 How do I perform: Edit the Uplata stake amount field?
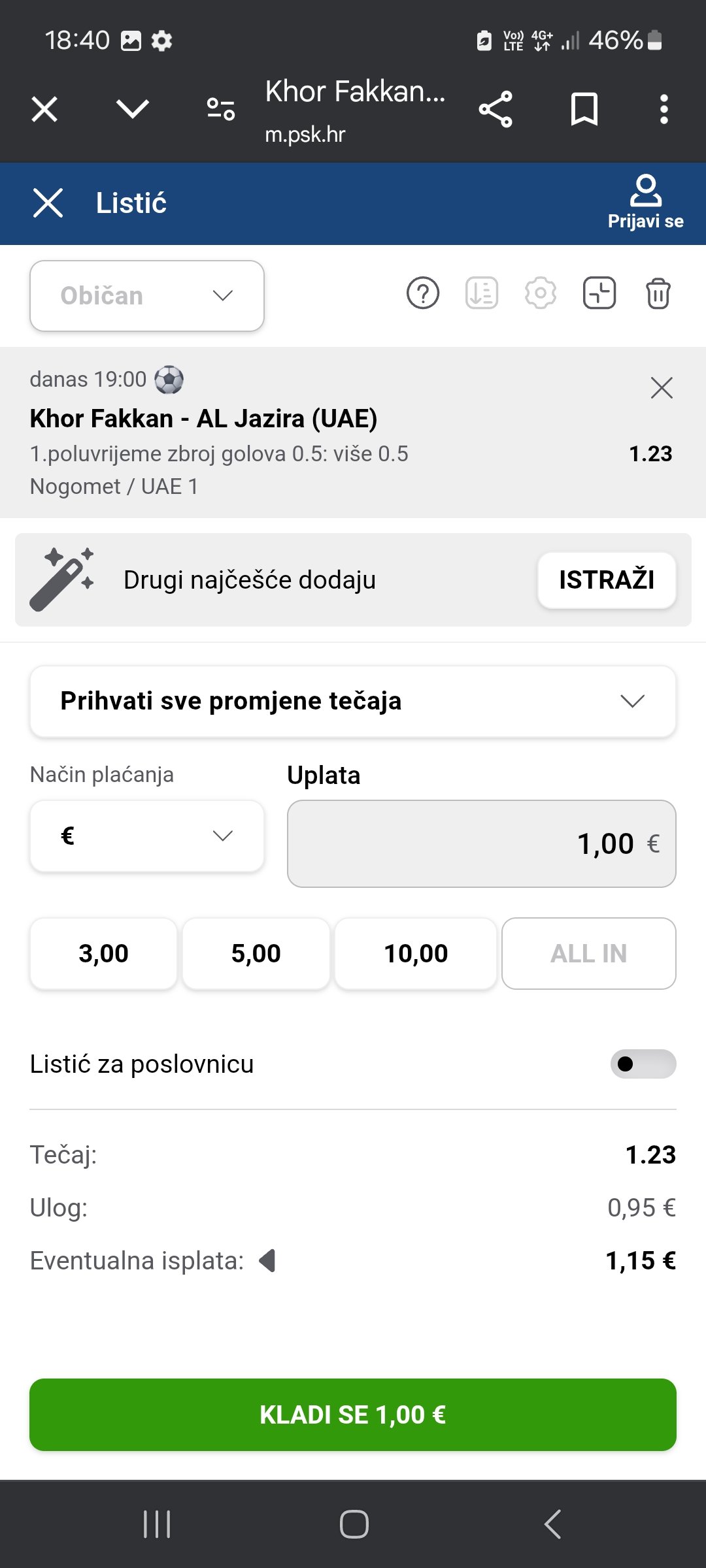pos(482,843)
